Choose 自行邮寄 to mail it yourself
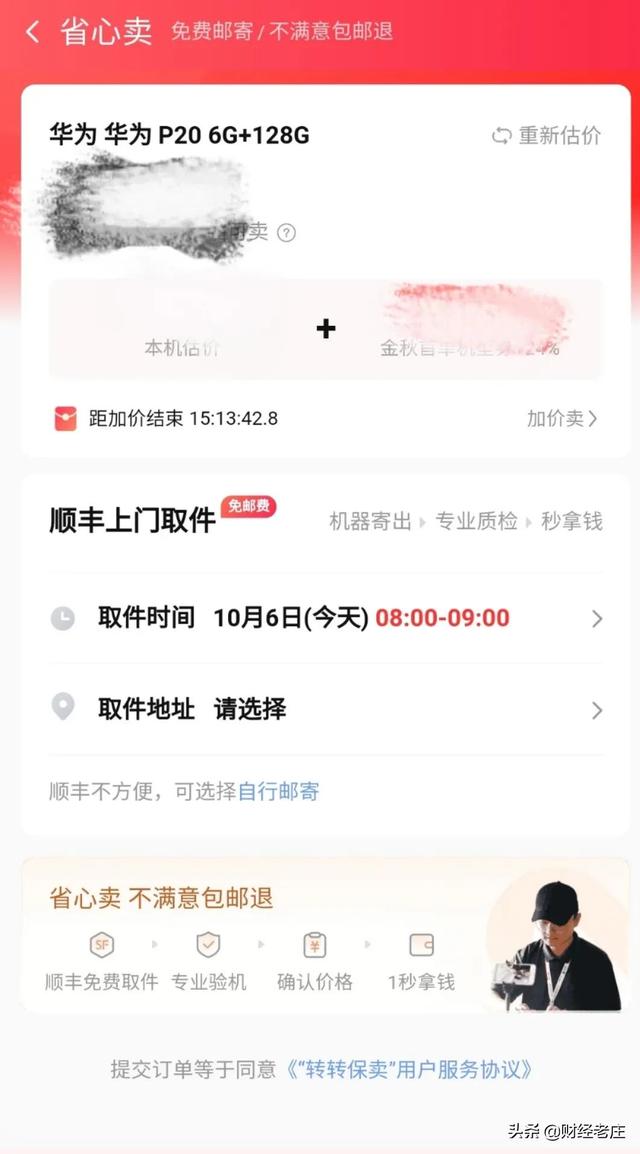The image size is (640, 1154). (x=279, y=792)
